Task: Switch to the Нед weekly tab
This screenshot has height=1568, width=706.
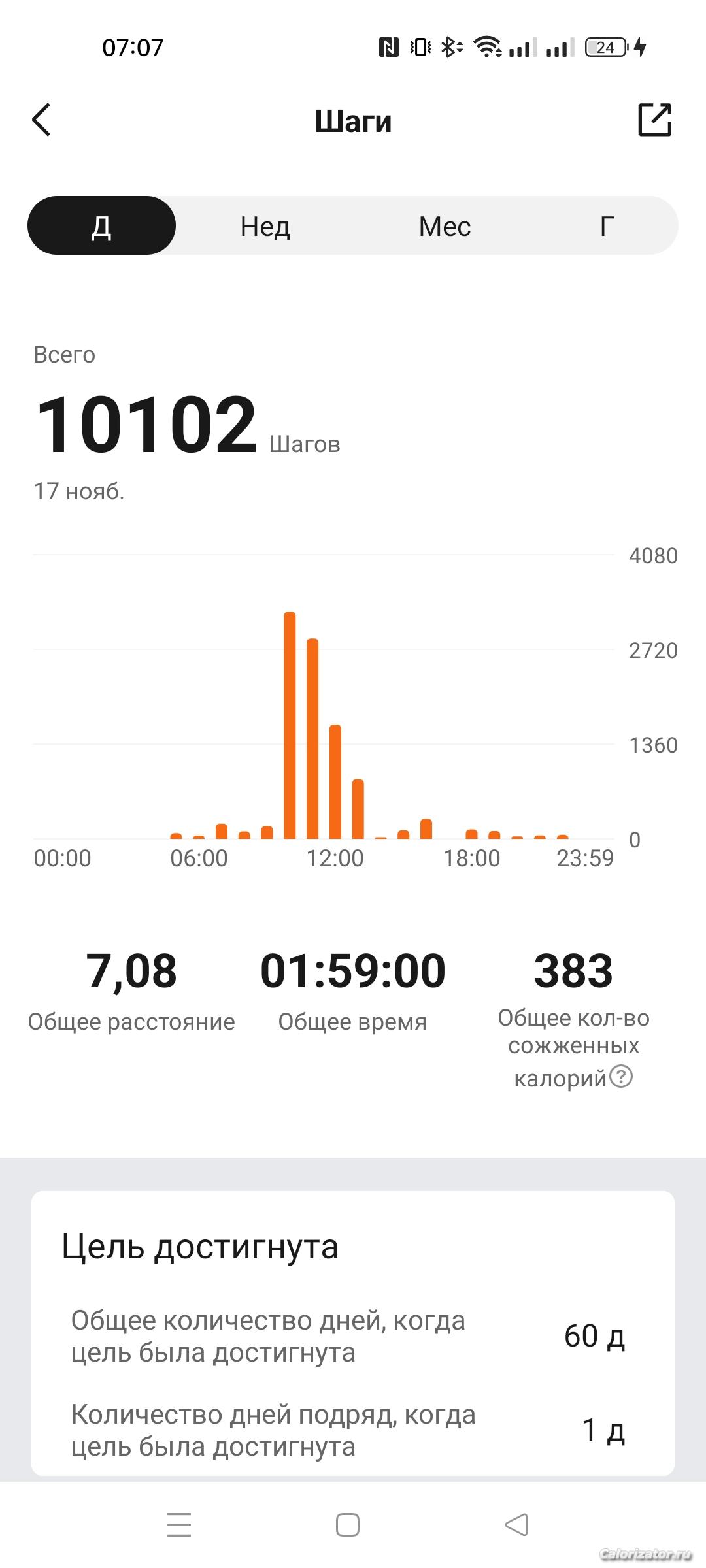Action: [265, 226]
